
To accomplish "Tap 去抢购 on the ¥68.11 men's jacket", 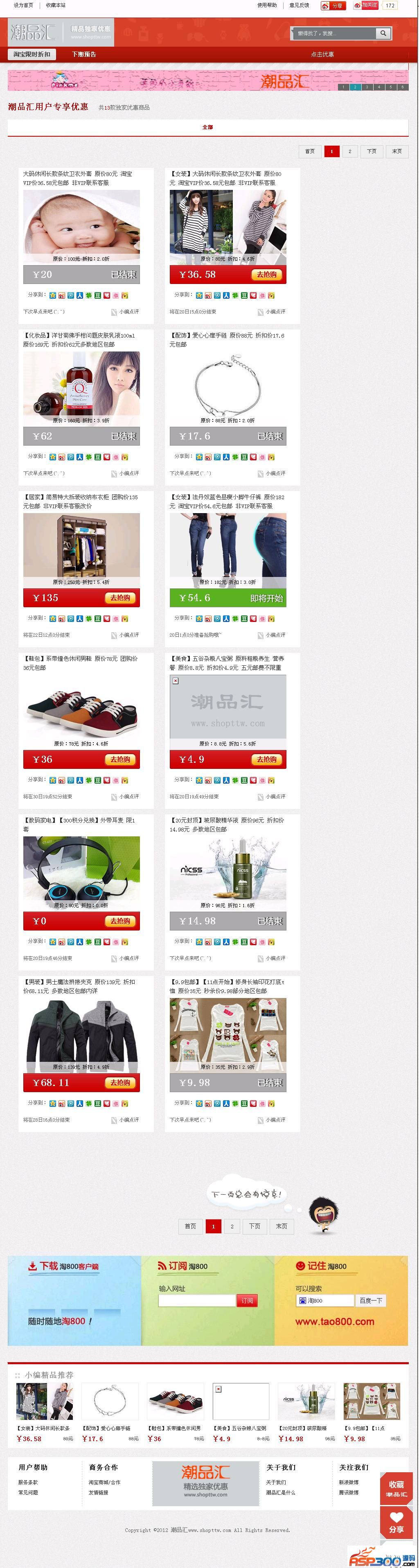I will (121, 1082).
